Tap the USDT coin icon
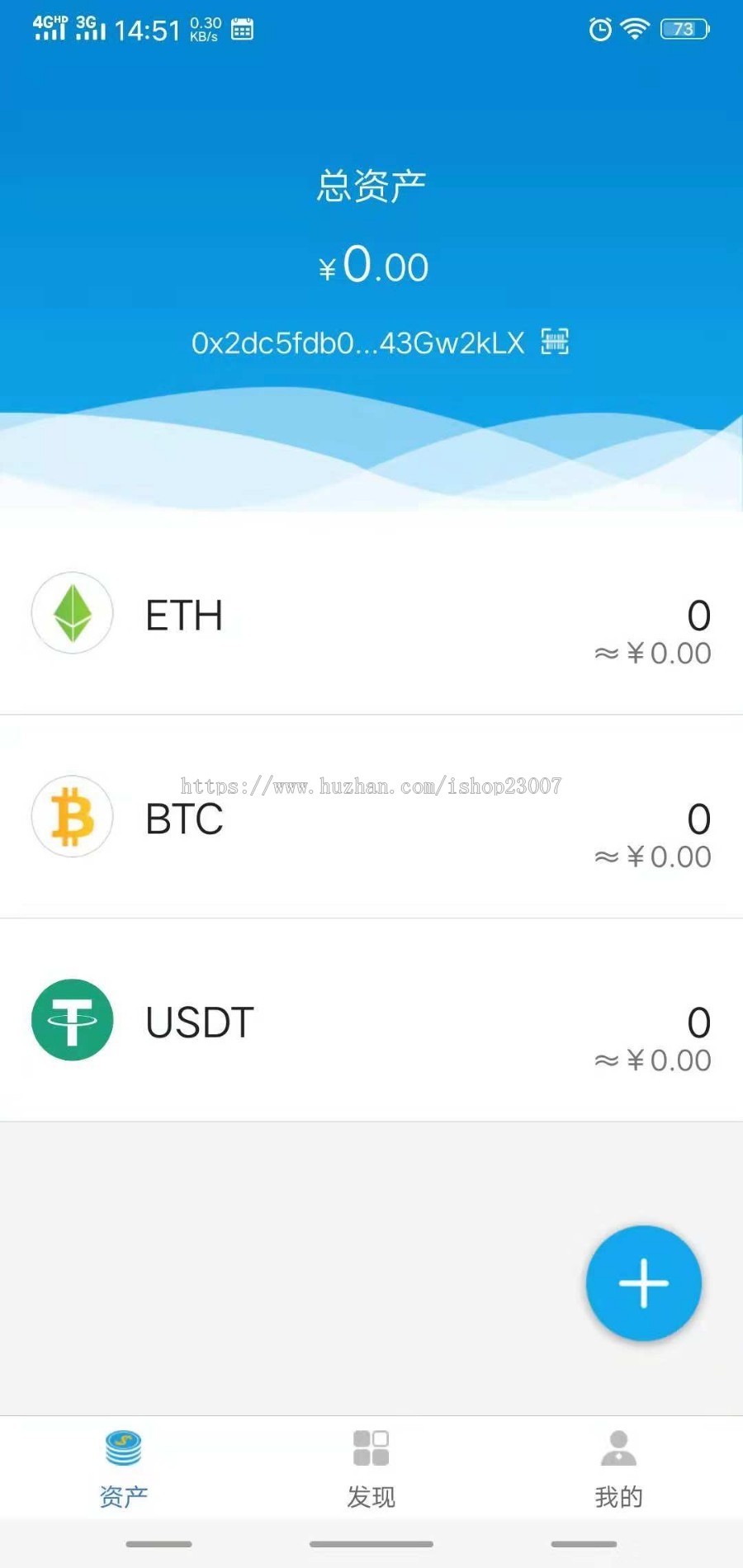Image resolution: width=743 pixels, height=1568 pixels. tap(72, 1020)
